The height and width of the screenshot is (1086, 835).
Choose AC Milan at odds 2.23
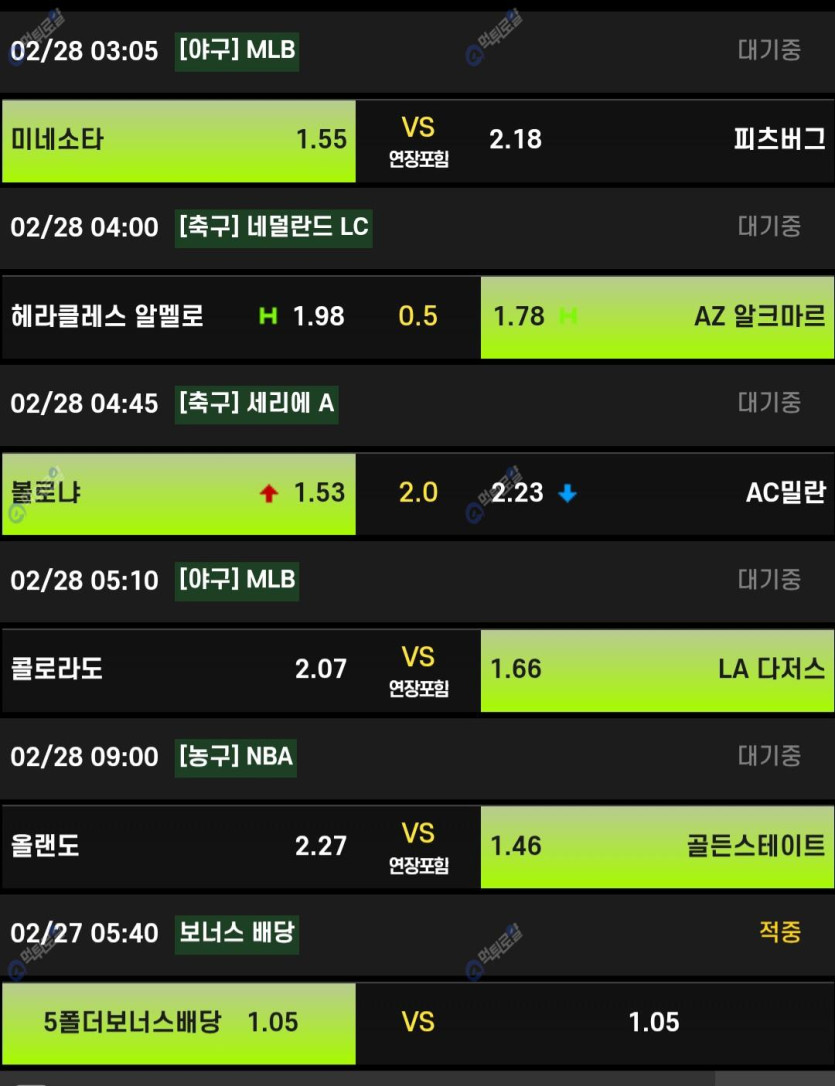tap(657, 493)
